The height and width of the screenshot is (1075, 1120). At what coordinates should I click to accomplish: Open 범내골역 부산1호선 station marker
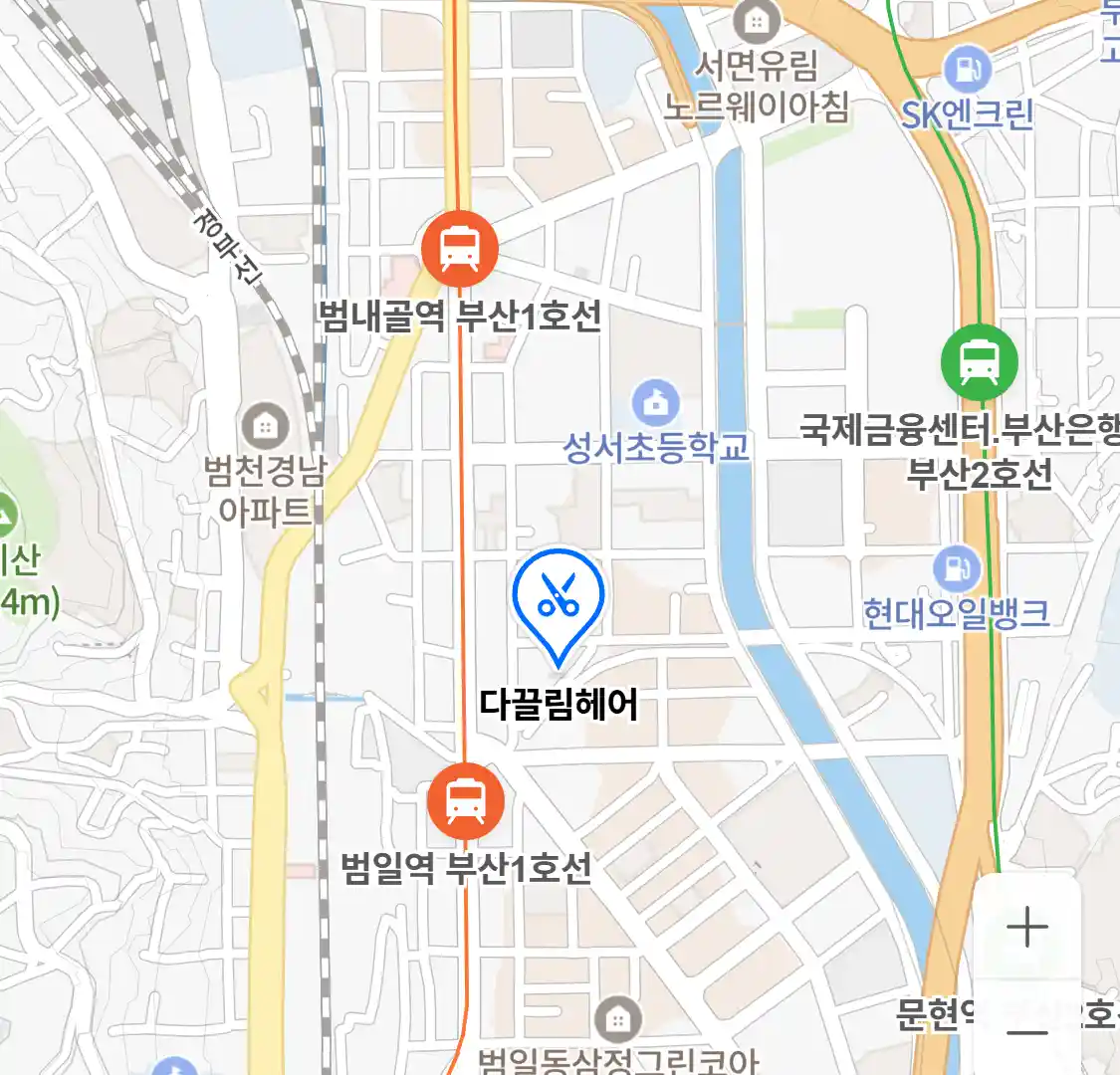(x=459, y=248)
